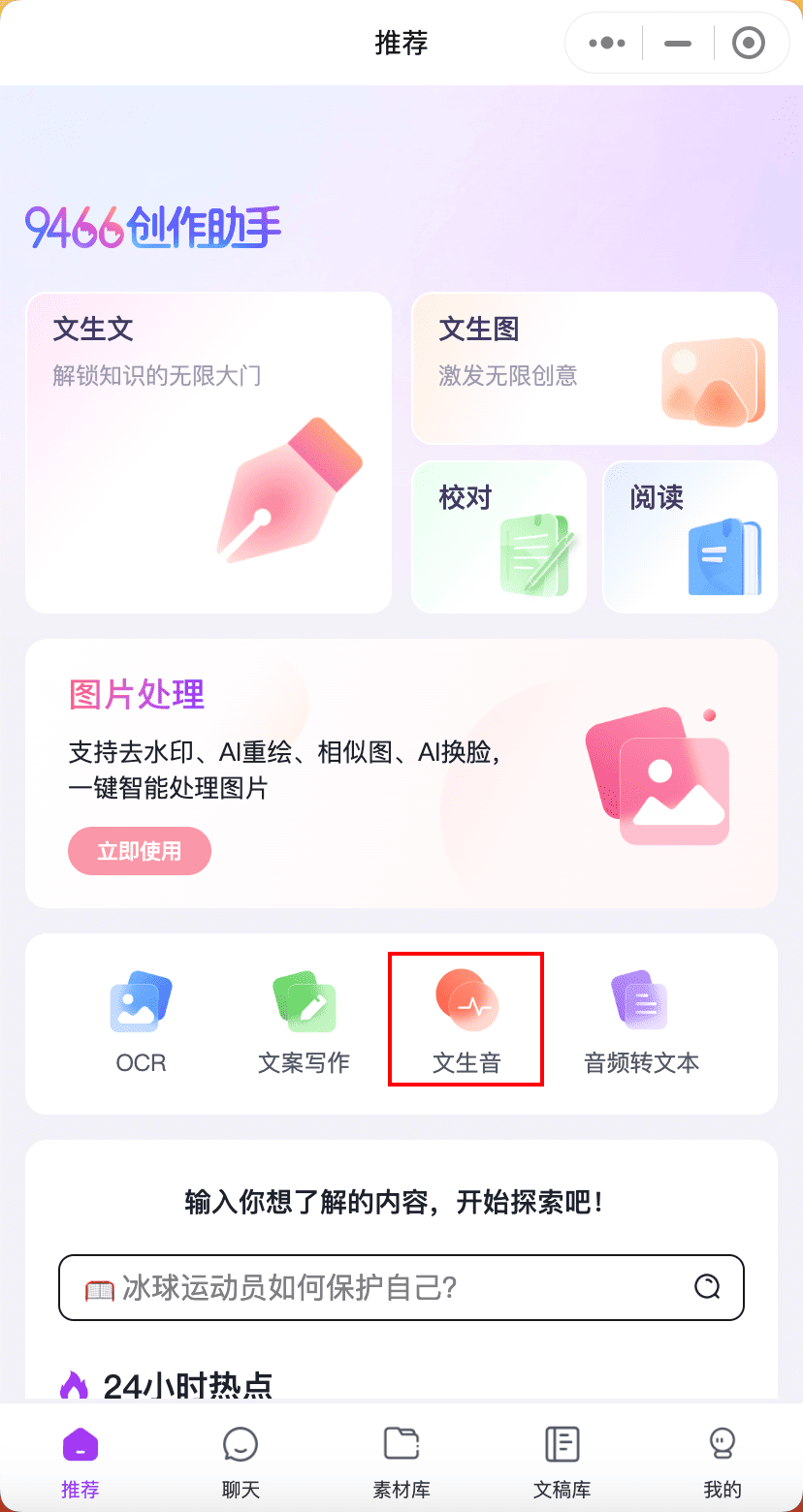Image resolution: width=803 pixels, height=1512 pixels.
Task: Select the 文生音 text-to-audio tool
Action: 466,1021
